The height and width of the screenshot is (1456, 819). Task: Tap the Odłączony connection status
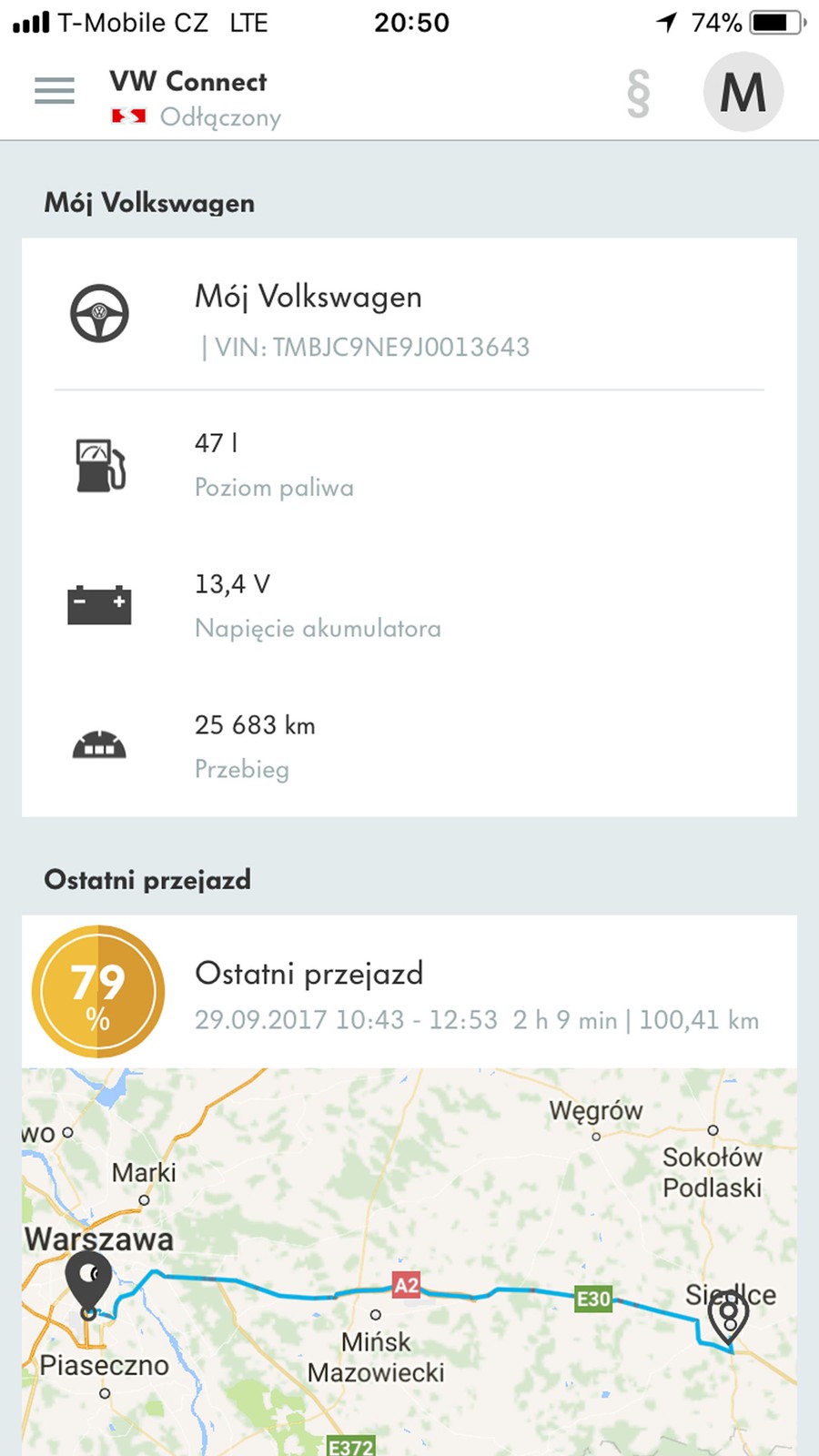coord(221,116)
